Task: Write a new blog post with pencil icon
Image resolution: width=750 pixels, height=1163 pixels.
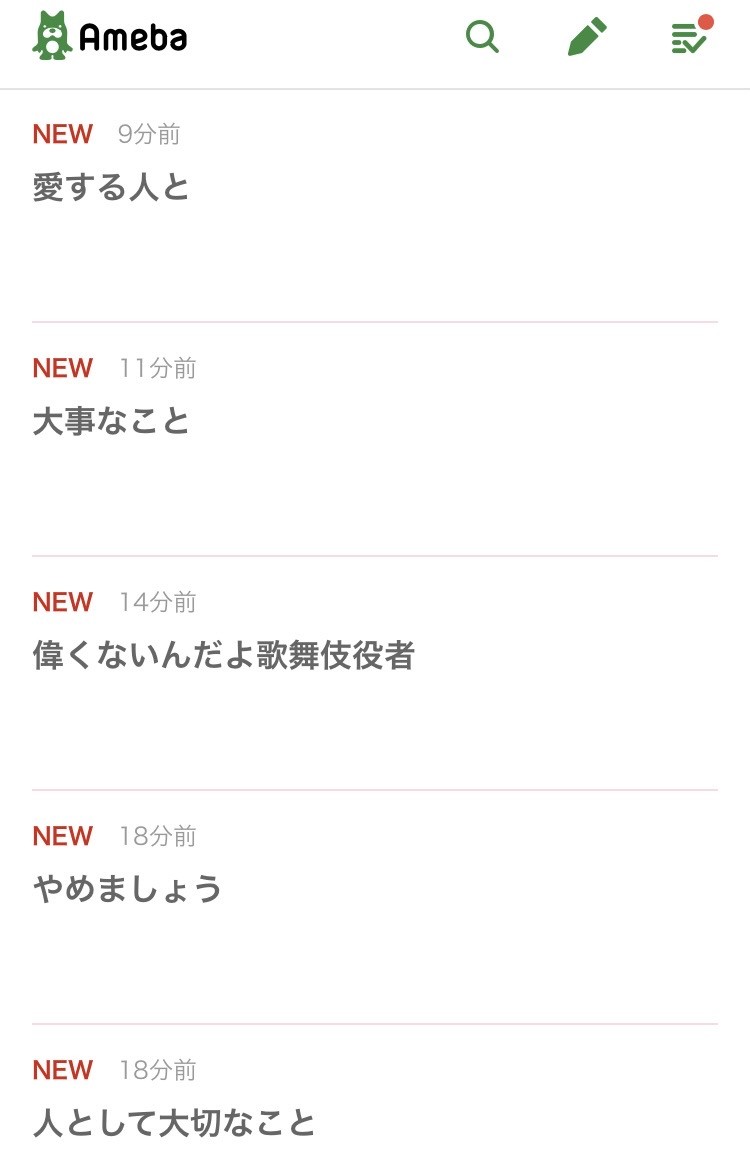Action: click(587, 38)
